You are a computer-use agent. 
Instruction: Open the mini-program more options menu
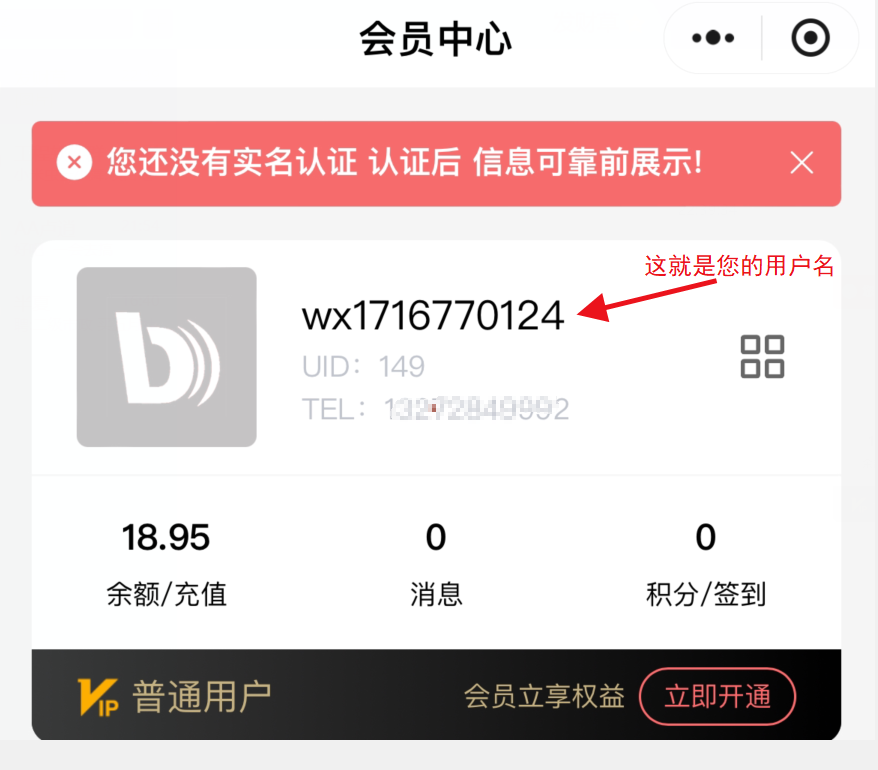pyautogui.click(x=713, y=38)
